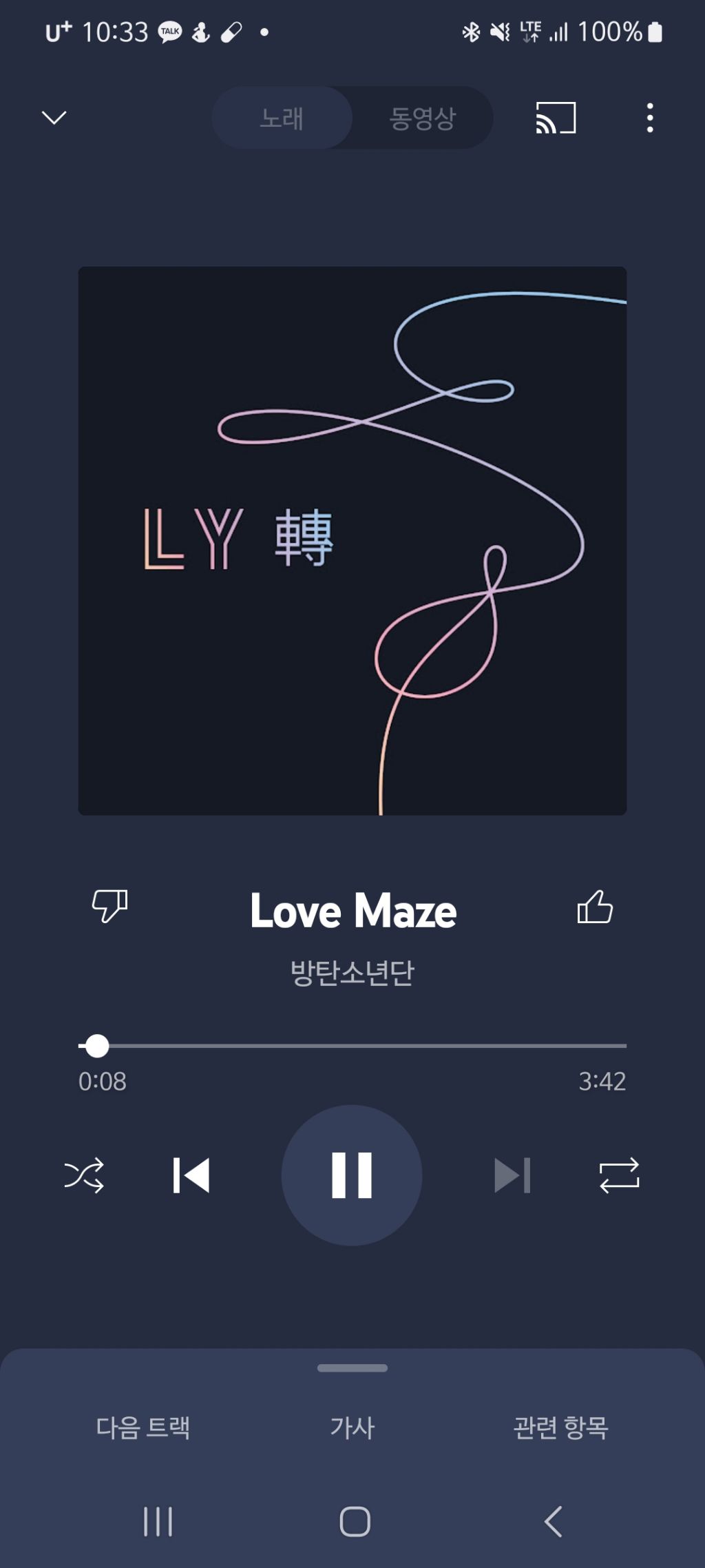Tap the Cast icon to stream music
This screenshot has height=1568, width=705.
pos(554,118)
